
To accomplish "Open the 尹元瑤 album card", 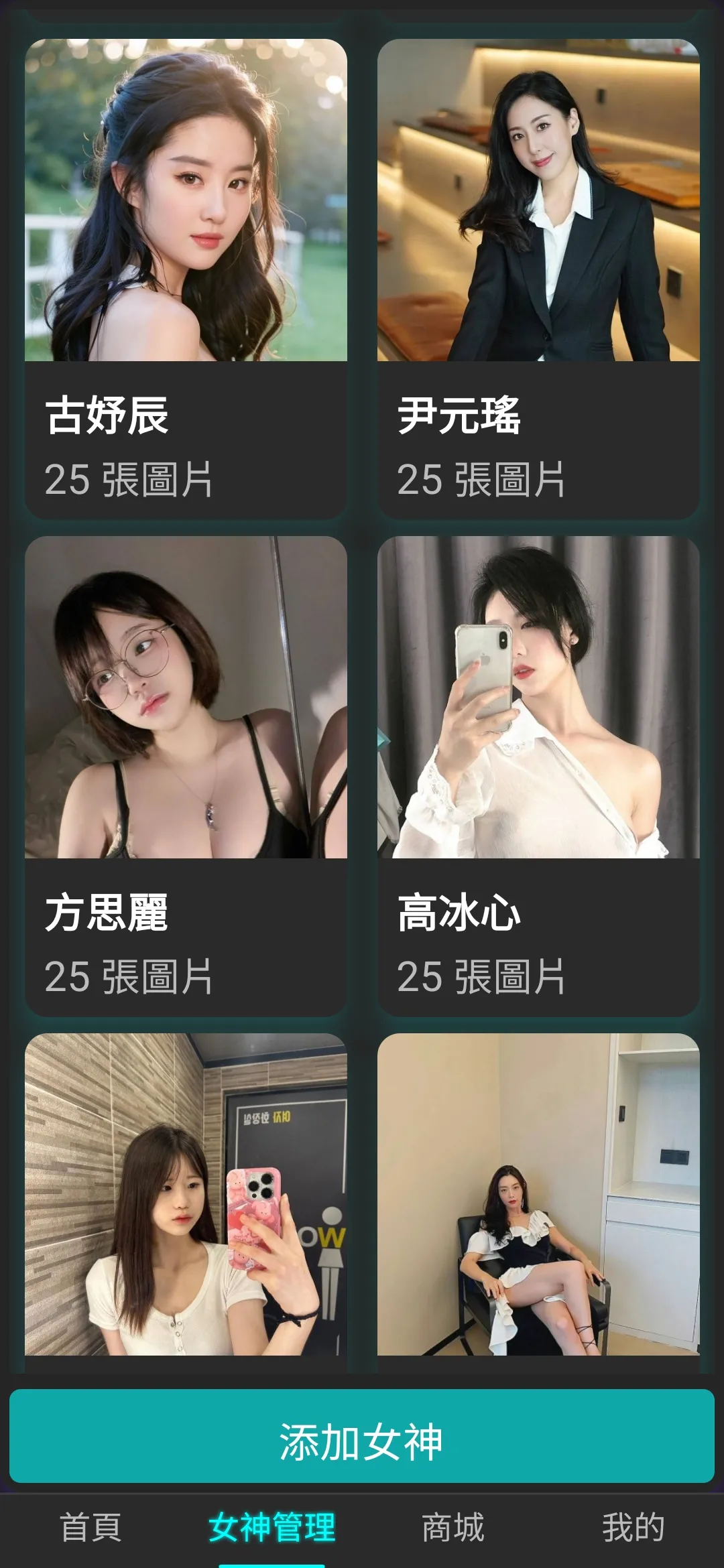I will 538,279.
